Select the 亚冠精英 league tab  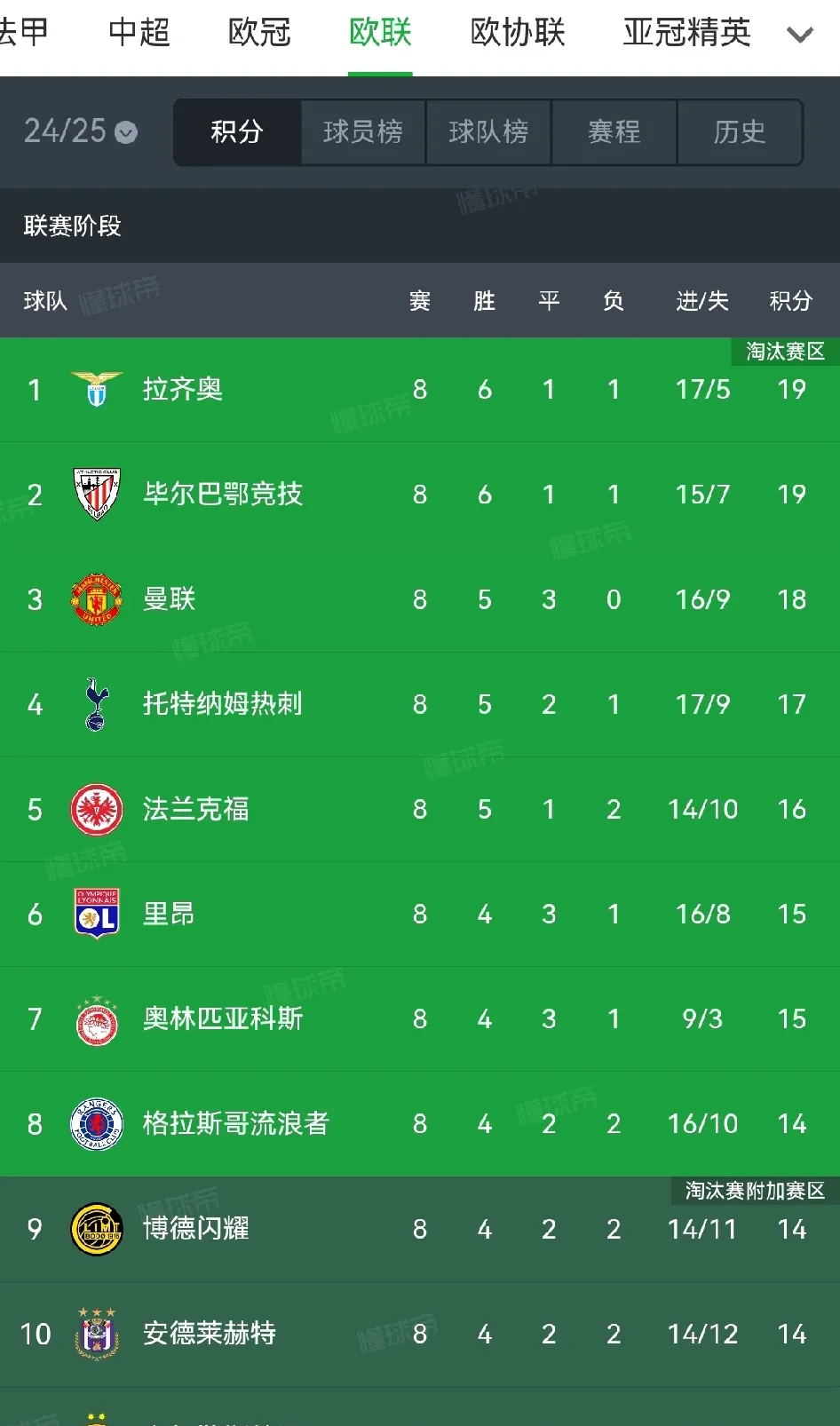click(x=686, y=33)
